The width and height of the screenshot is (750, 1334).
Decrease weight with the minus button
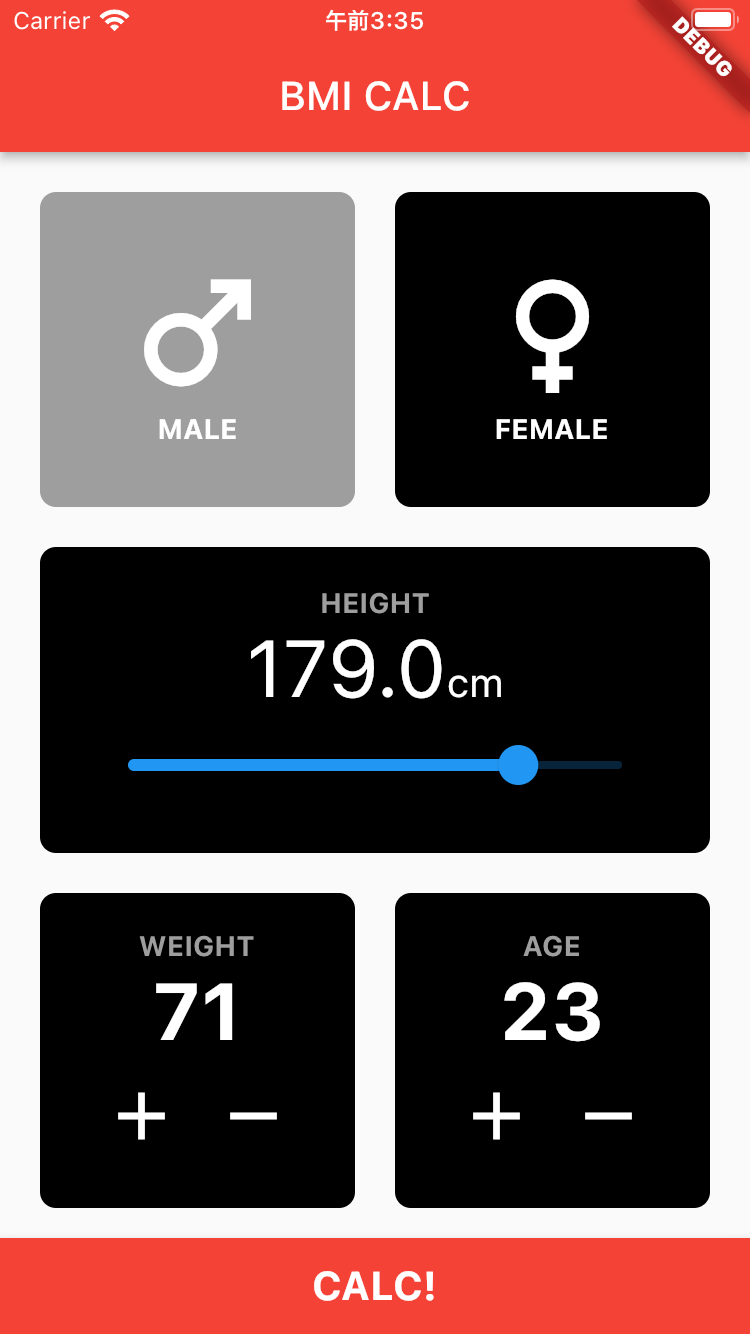pos(253,1116)
